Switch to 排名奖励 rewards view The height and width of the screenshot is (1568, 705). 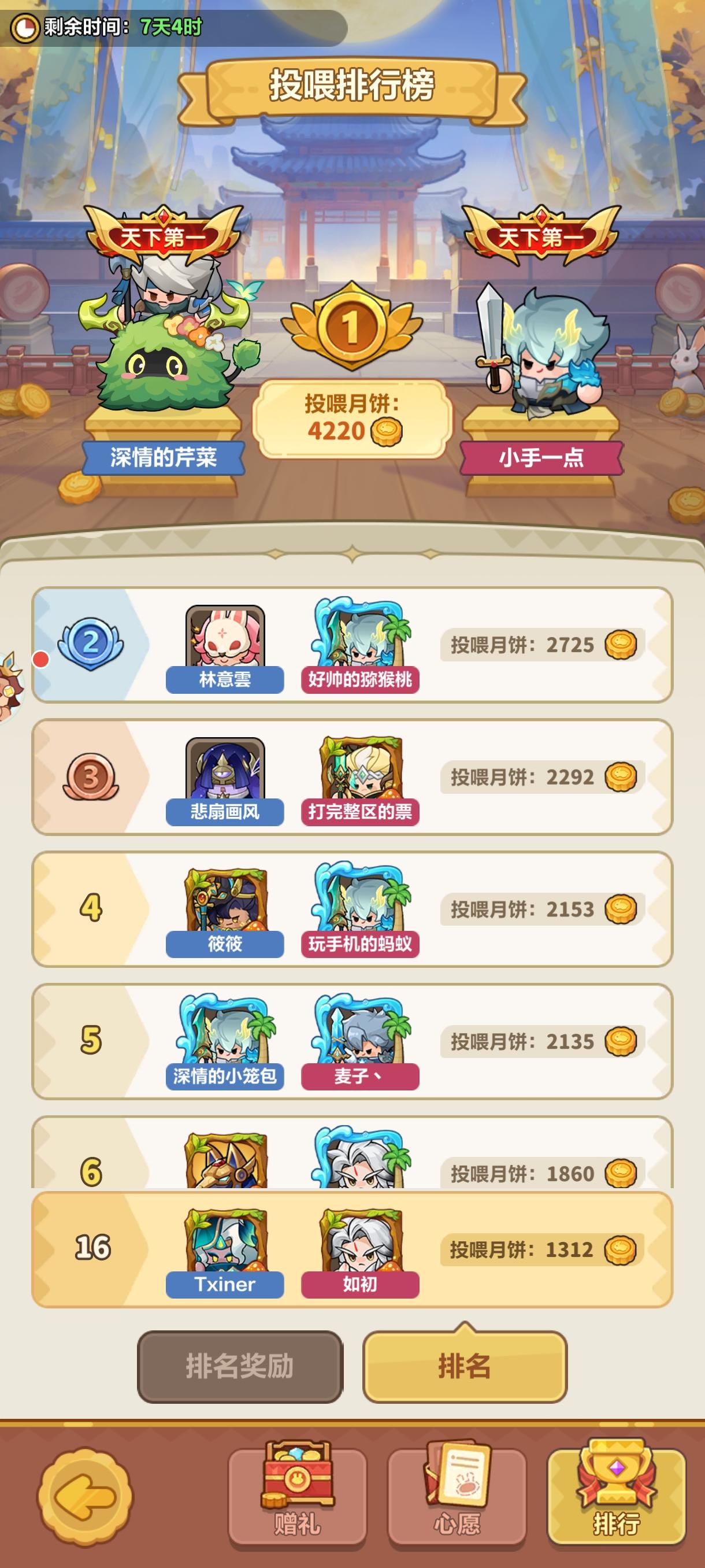240,1366
